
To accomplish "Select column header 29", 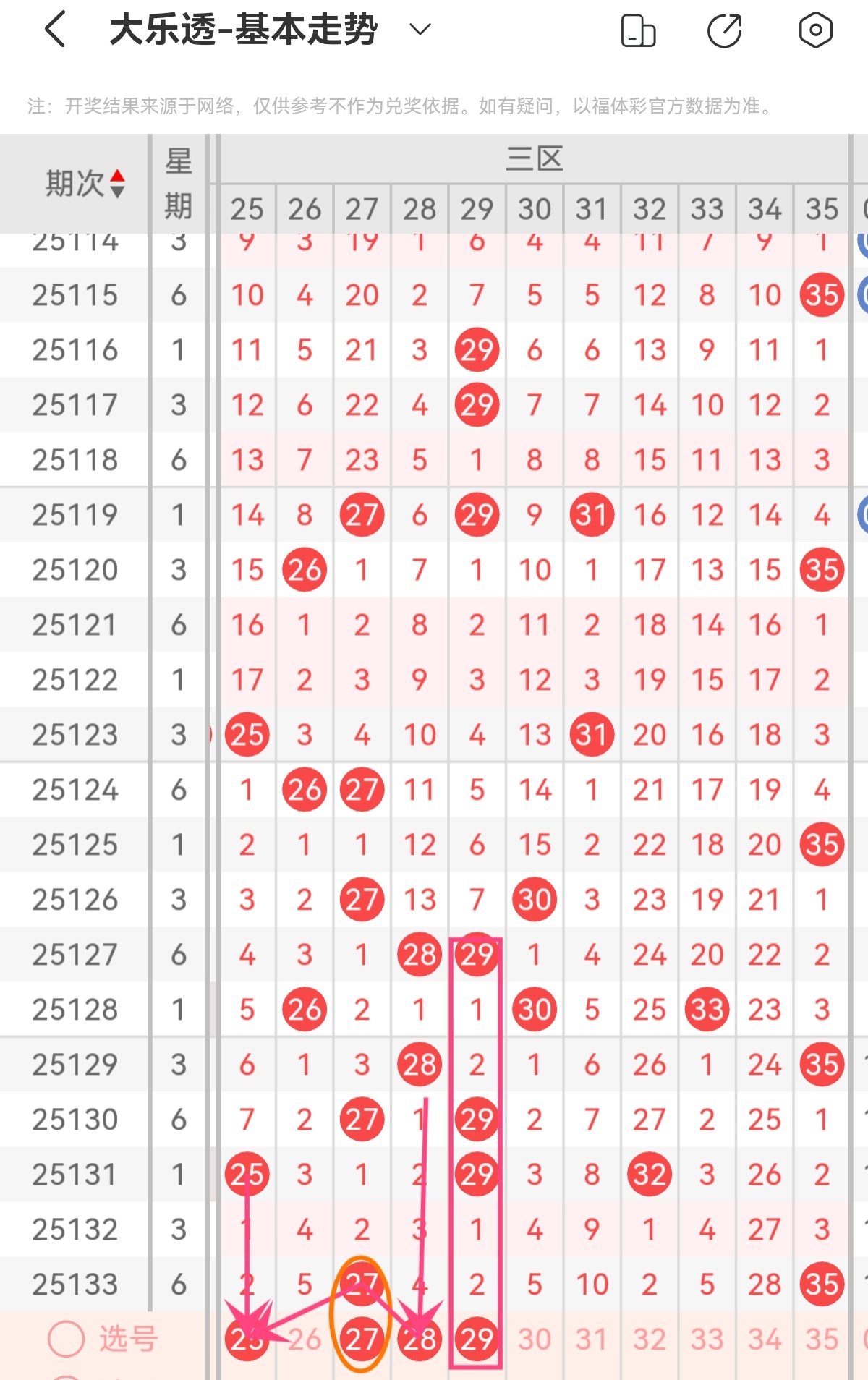I will (x=477, y=208).
